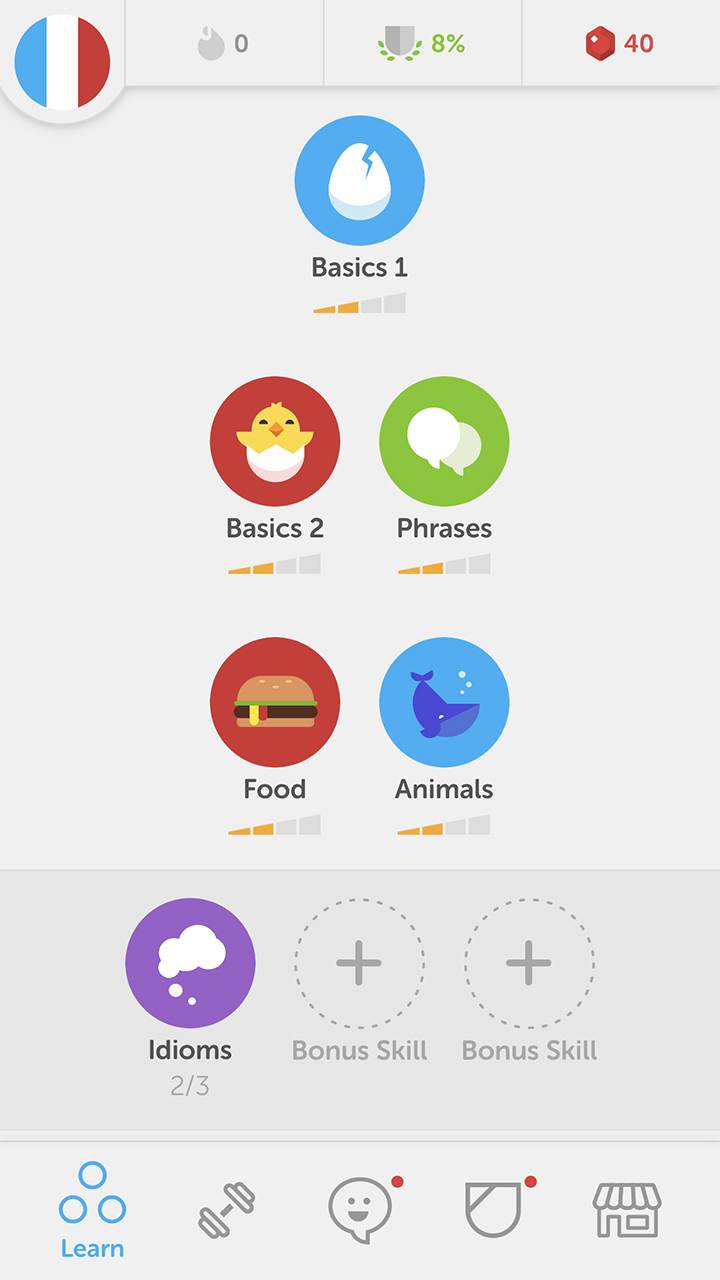Screen dimensions: 720x1280
Task: Go to the shop tab
Action: (x=627, y=1209)
